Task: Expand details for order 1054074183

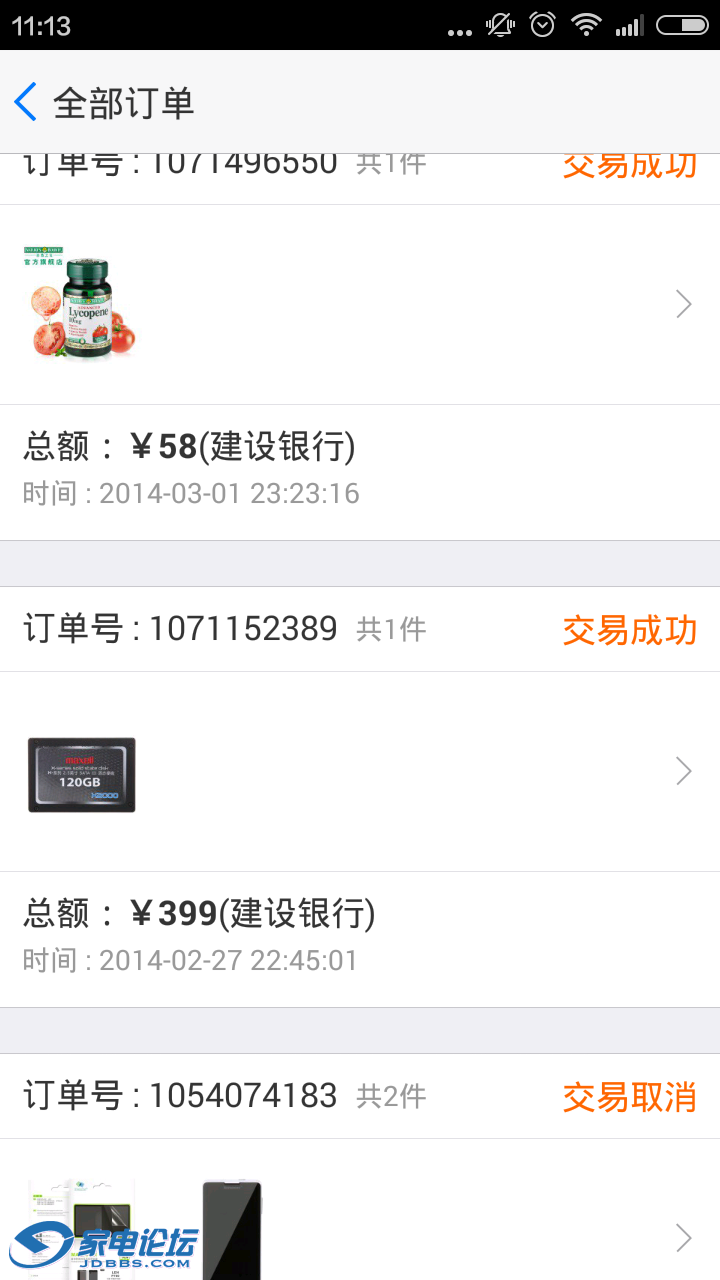Action: pyautogui.click(x=682, y=1236)
